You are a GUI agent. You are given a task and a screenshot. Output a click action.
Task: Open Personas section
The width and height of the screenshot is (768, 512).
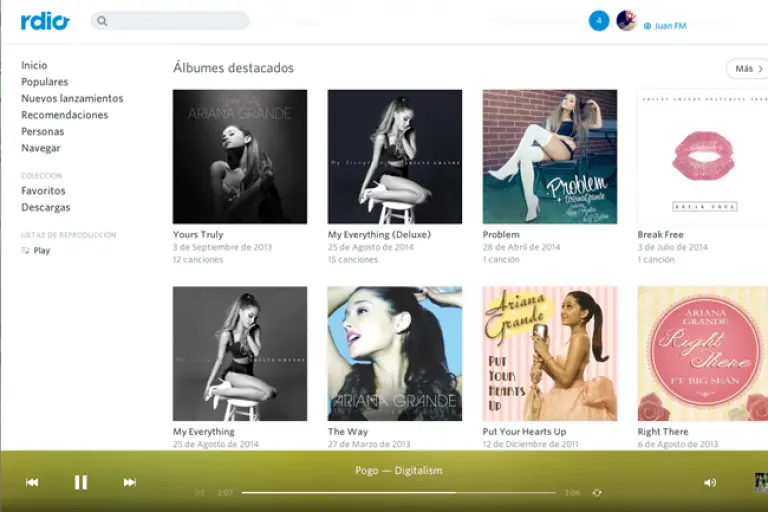[x=42, y=132]
